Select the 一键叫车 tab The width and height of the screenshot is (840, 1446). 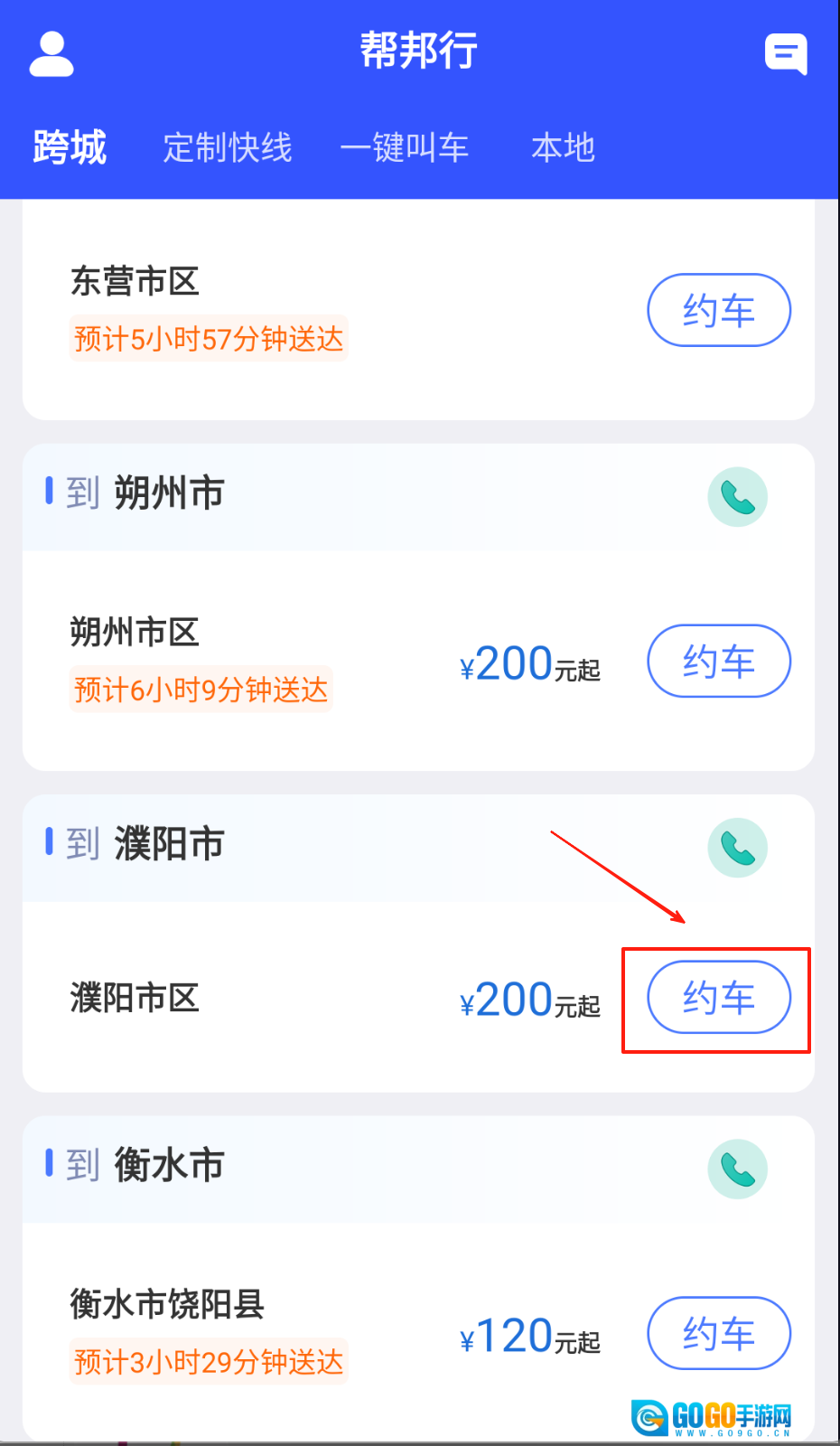[x=405, y=147]
